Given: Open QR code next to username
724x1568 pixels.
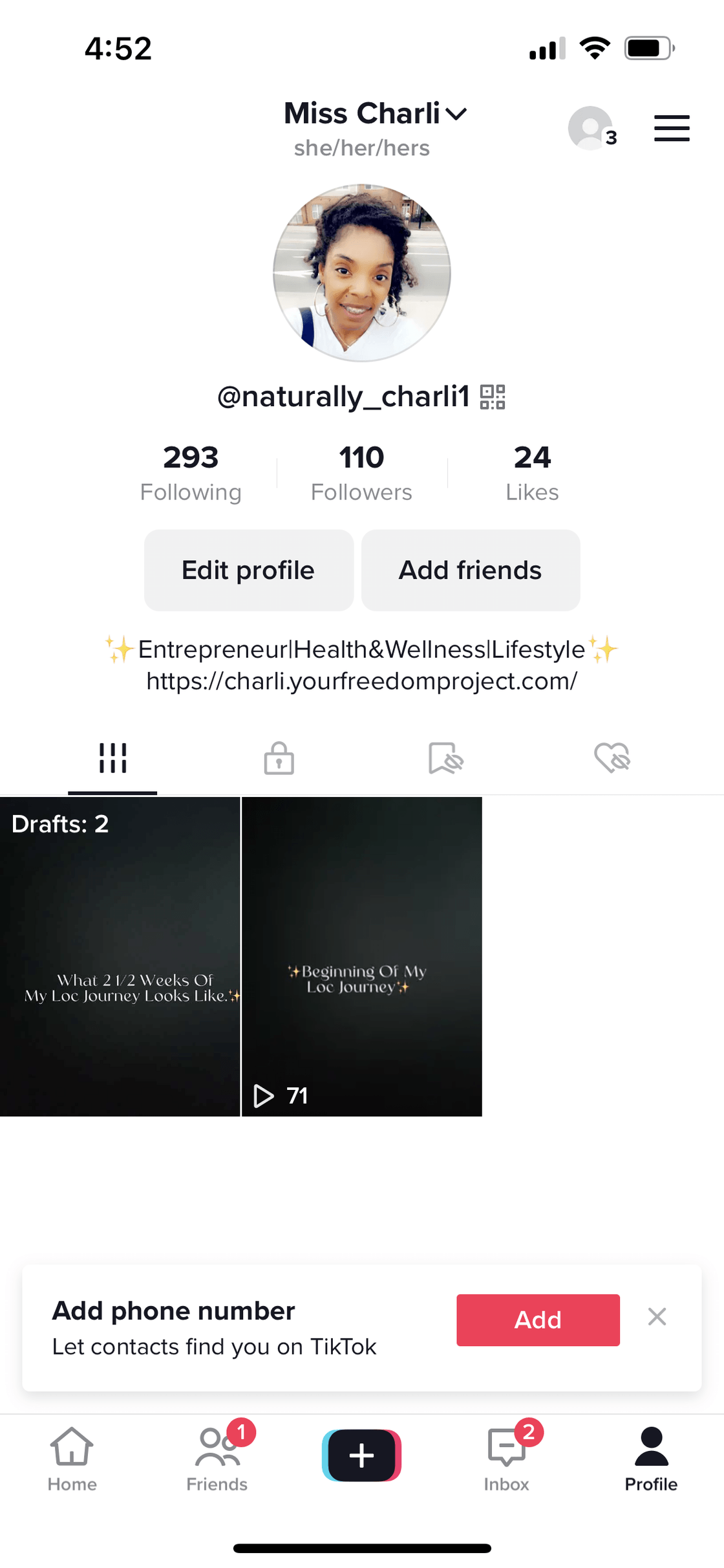Looking at the screenshot, I should pyautogui.click(x=493, y=397).
